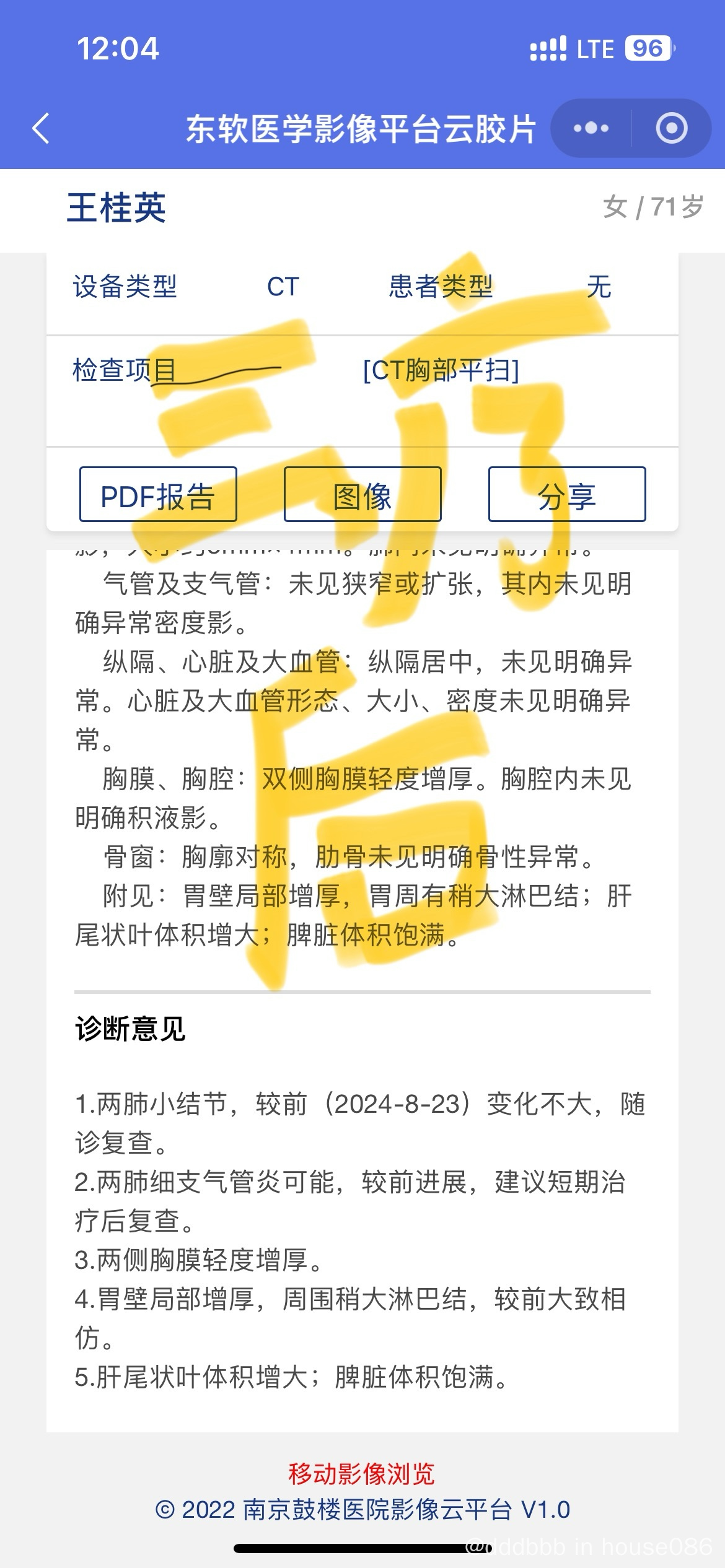725x1568 pixels.
Task: Go back using the top-left arrow
Action: coord(41,129)
